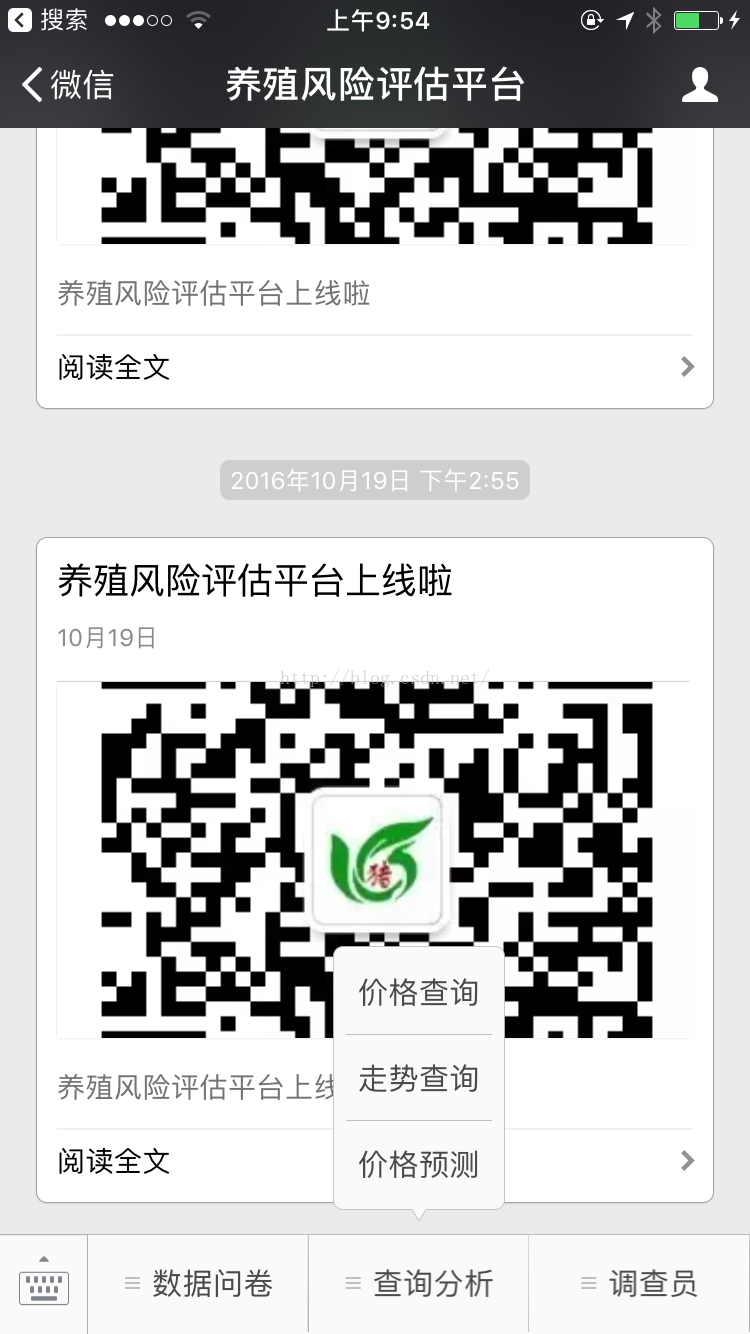The width and height of the screenshot is (750, 1334).
Task: Open the account profile icon
Action: point(700,85)
